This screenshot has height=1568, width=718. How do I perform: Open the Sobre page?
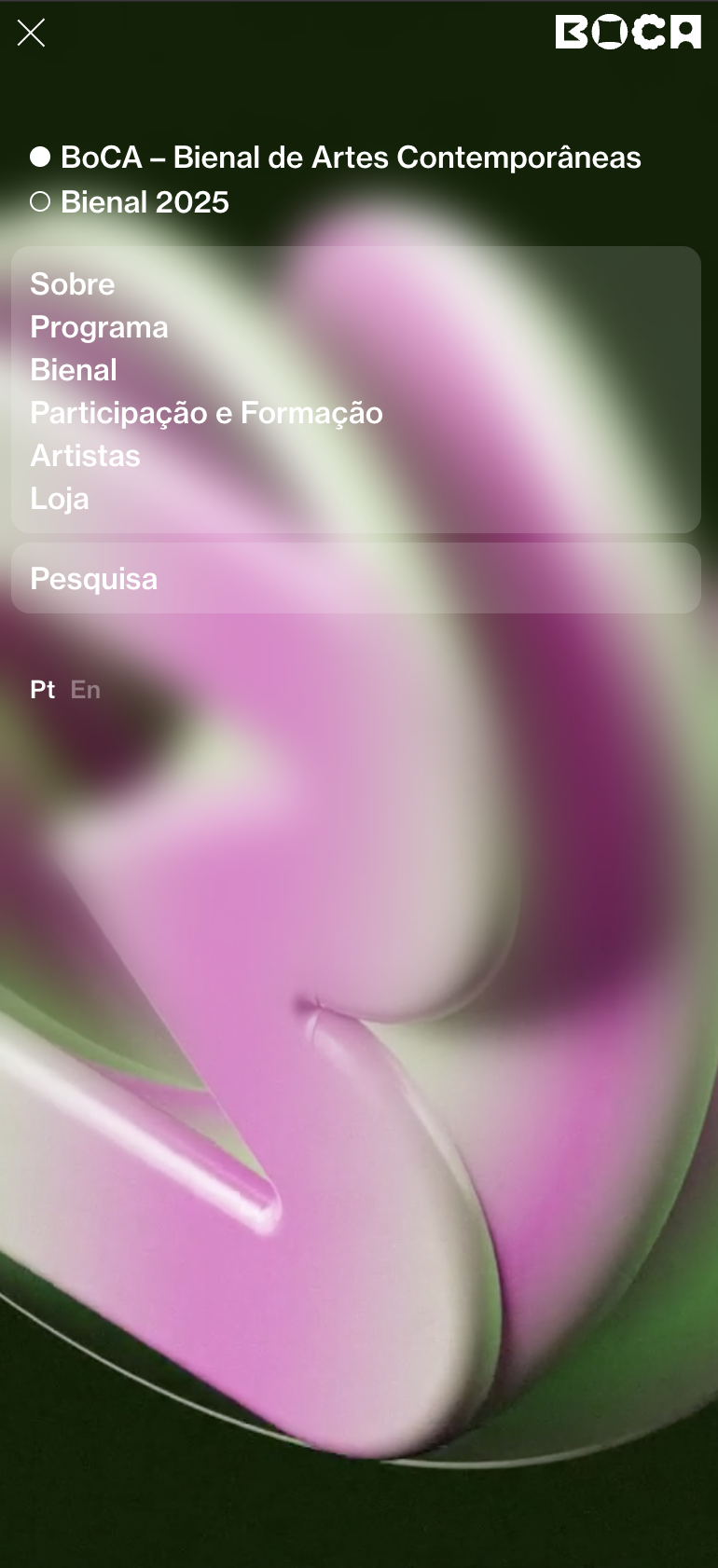coord(73,284)
